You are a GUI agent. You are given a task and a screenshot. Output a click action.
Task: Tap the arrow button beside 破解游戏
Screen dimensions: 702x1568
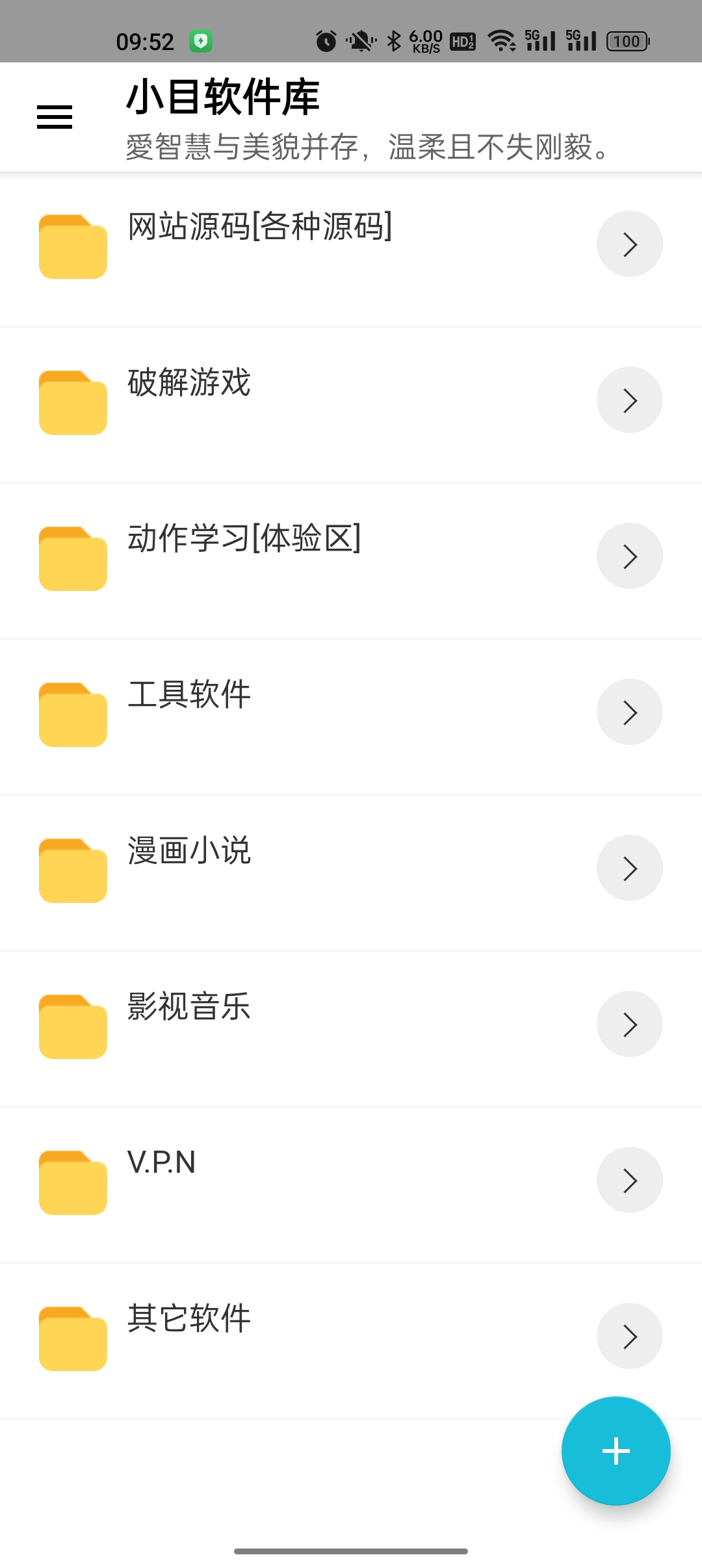click(629, 400)
